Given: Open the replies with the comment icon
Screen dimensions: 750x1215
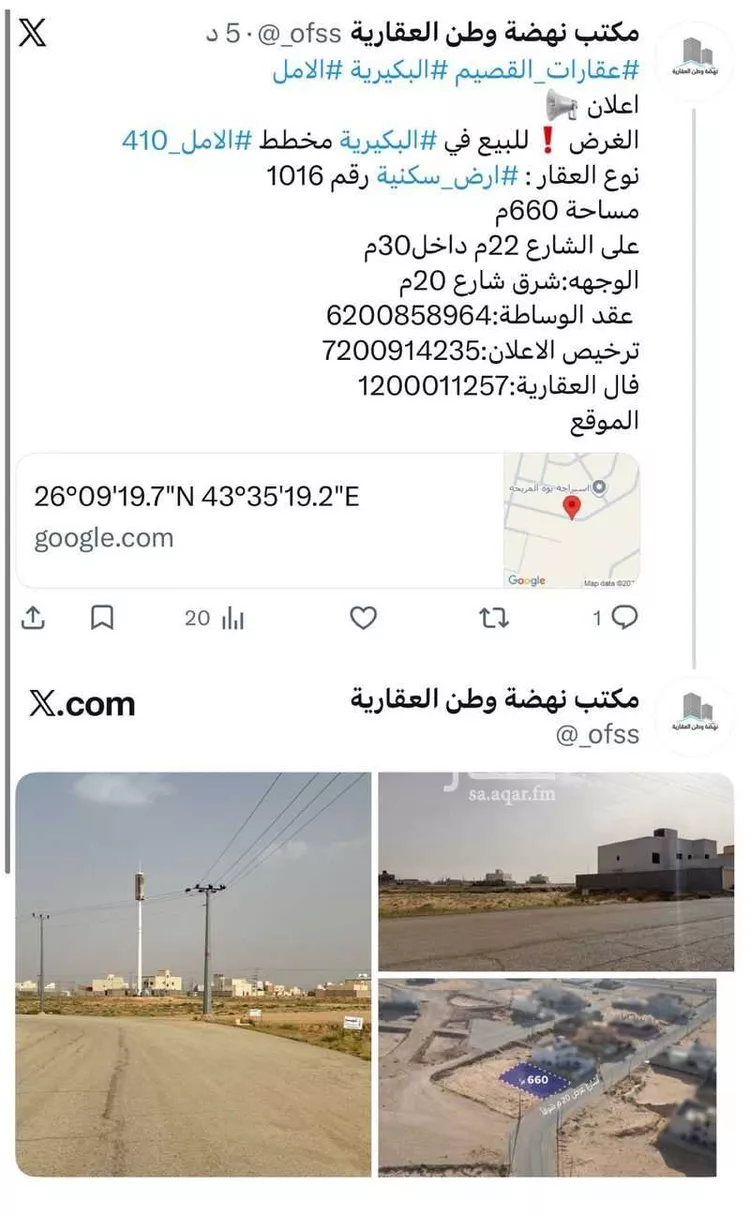Looking at the screenshot, I should 625,618.
